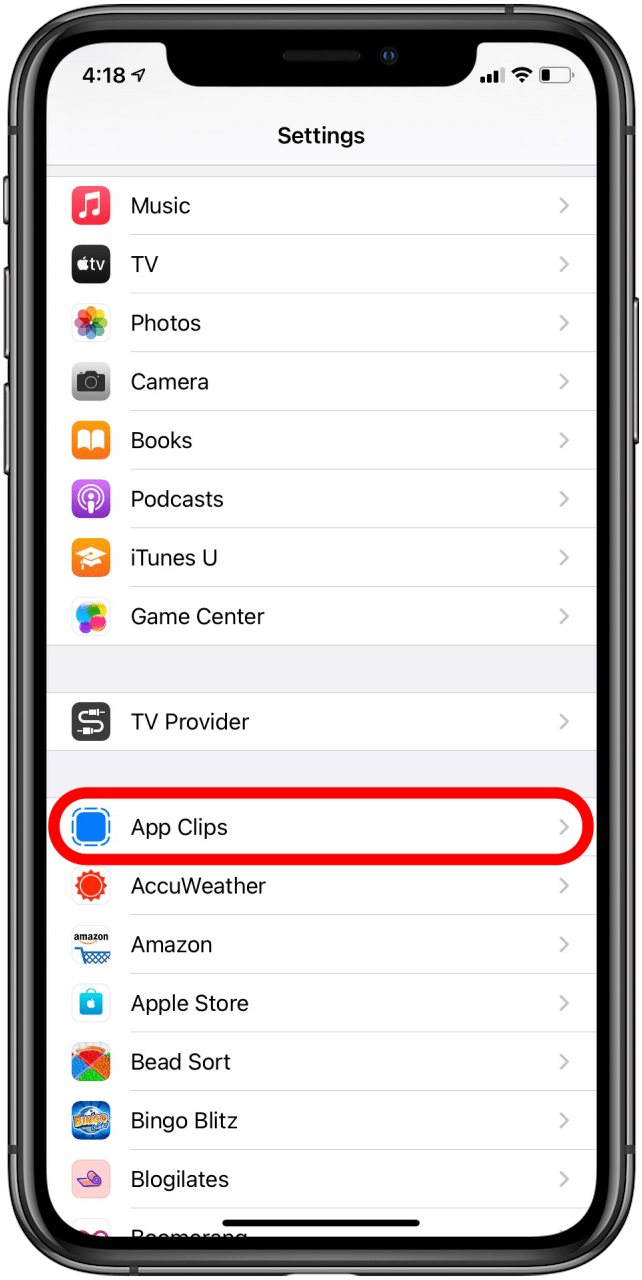Open Amazon app settings

320,945
